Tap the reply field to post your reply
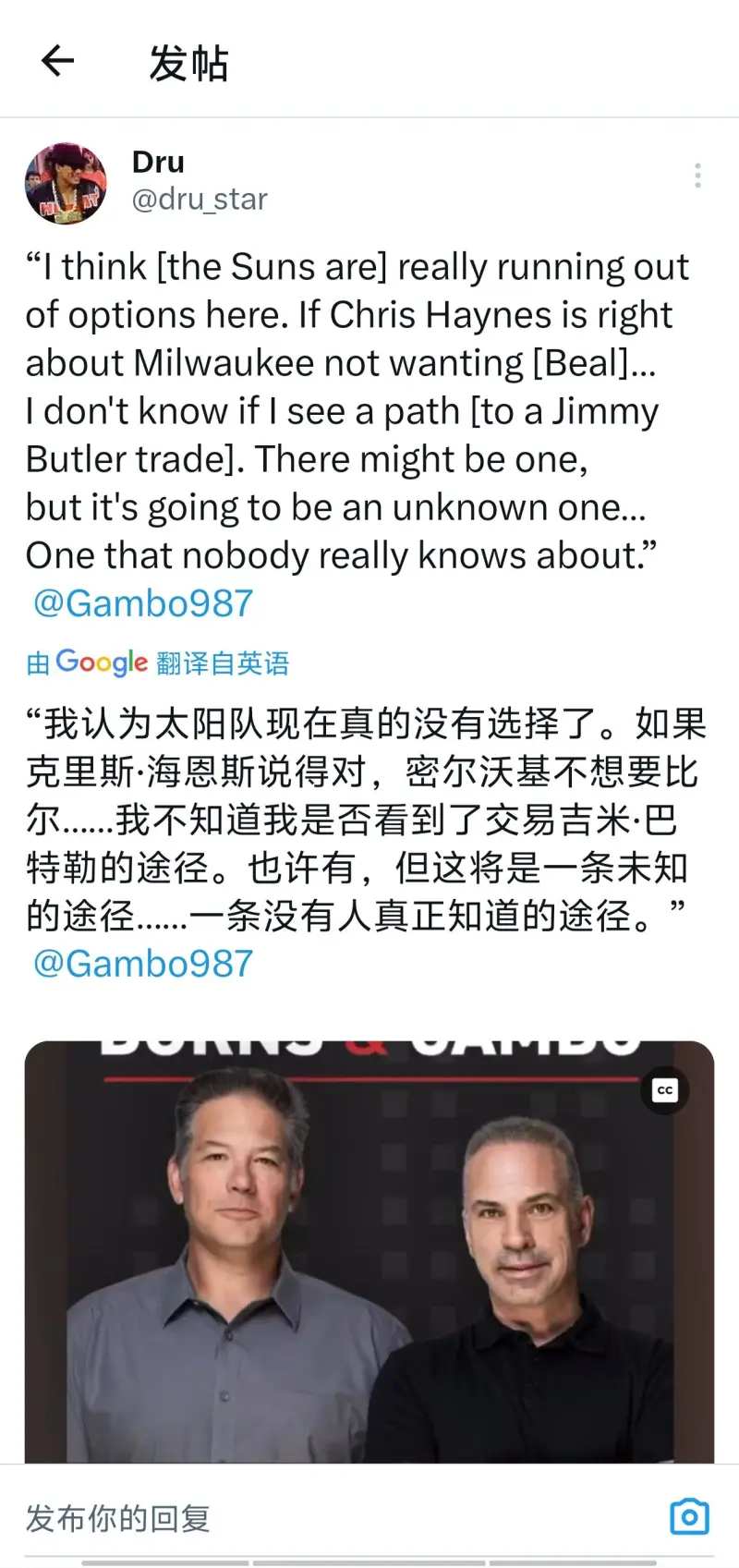 click(x=277, y=1518)
